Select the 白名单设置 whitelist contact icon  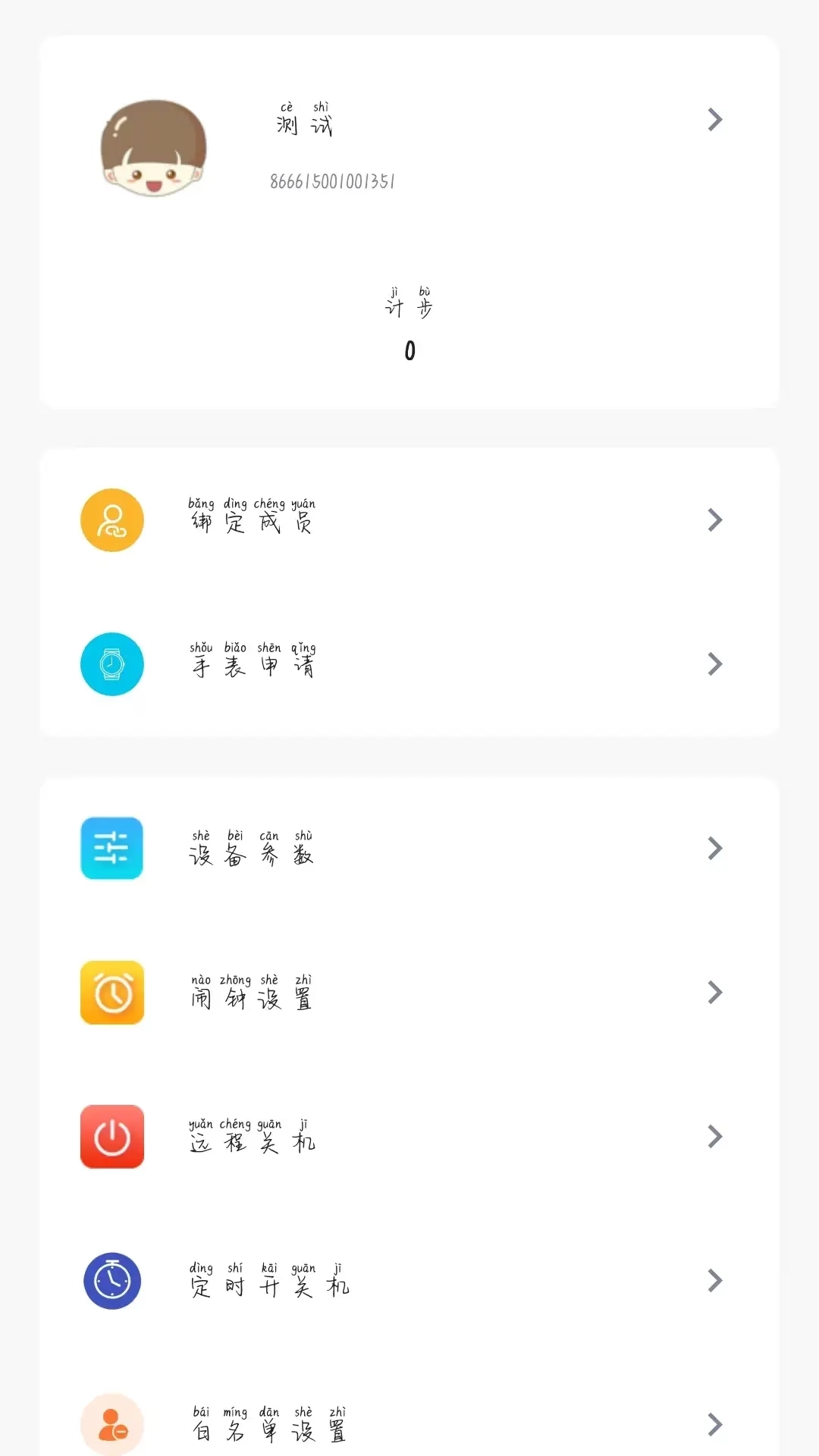[111, 1424]
